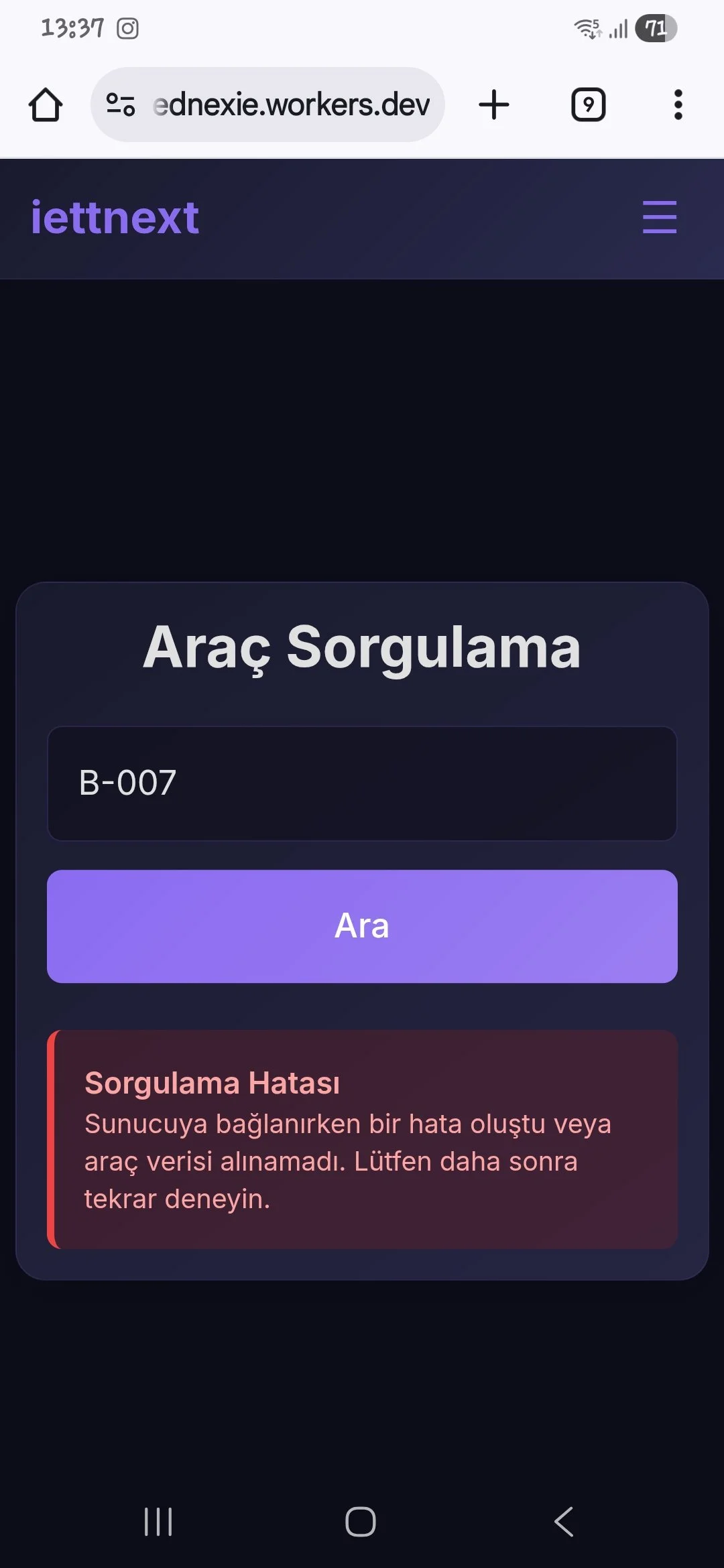Go back using system navigation
The image size is (724, 1568).
coord(564,1521)
